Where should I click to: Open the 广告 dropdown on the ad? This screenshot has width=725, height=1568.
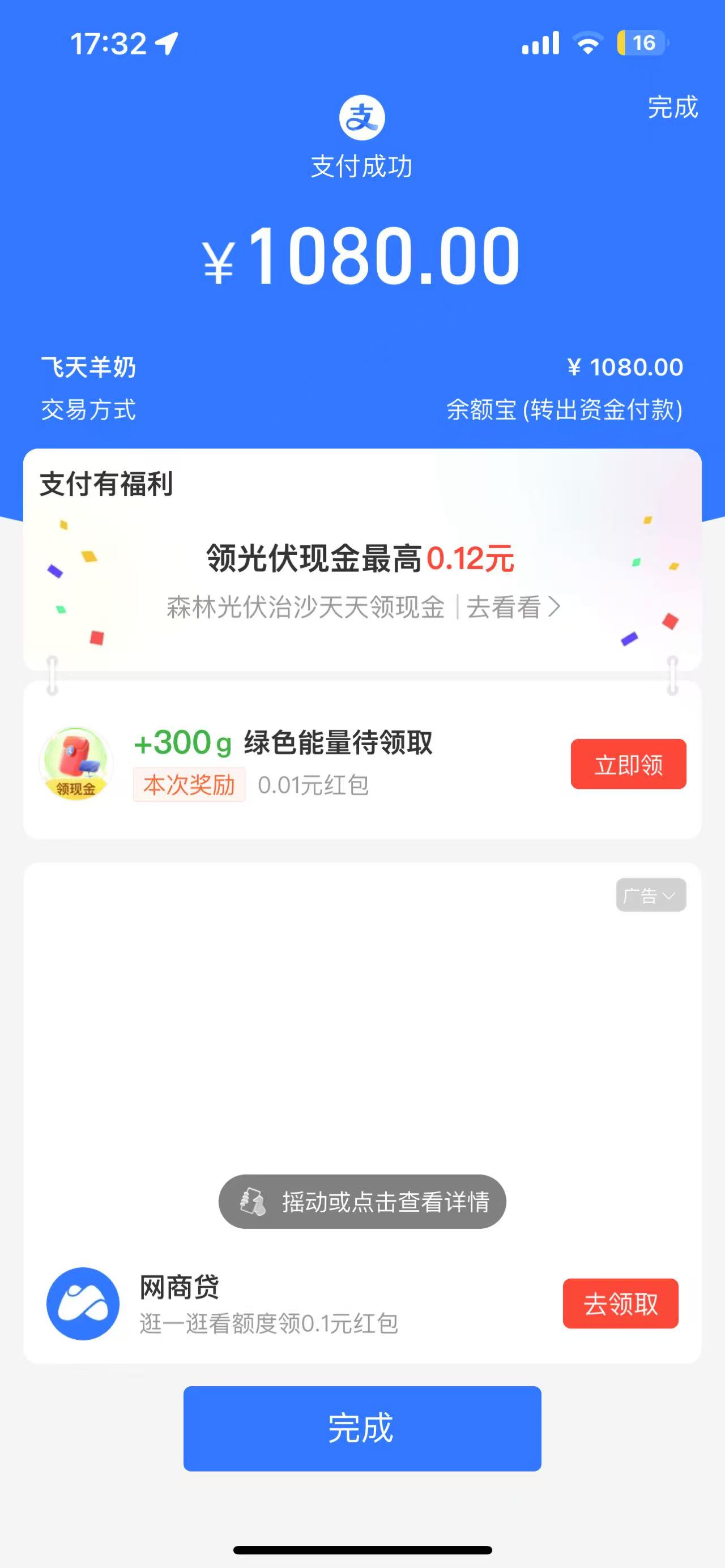[650, 895]
